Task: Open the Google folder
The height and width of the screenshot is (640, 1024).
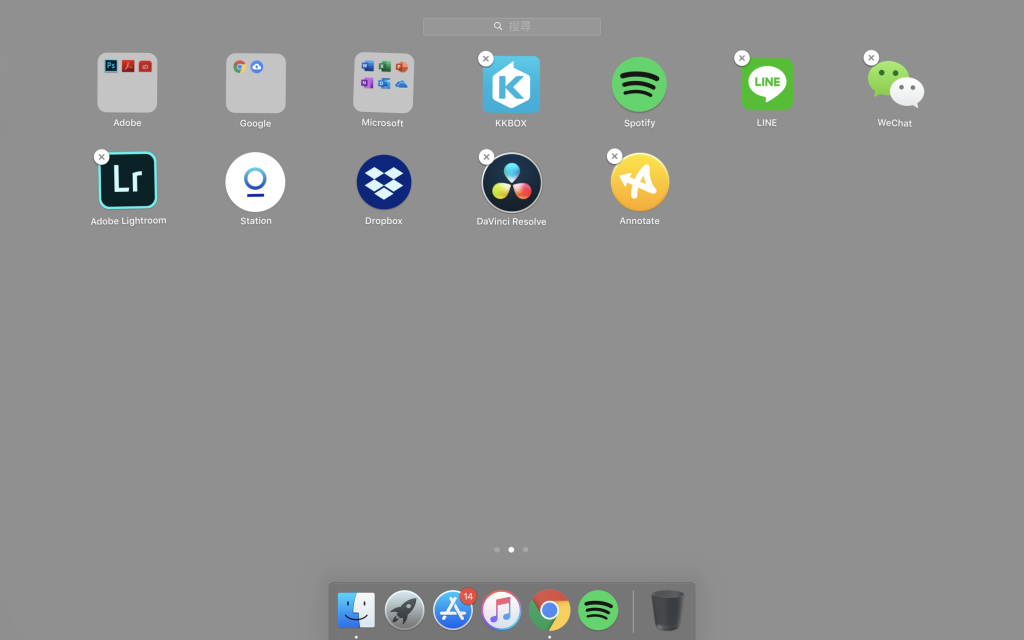Action: coord(255,83)
